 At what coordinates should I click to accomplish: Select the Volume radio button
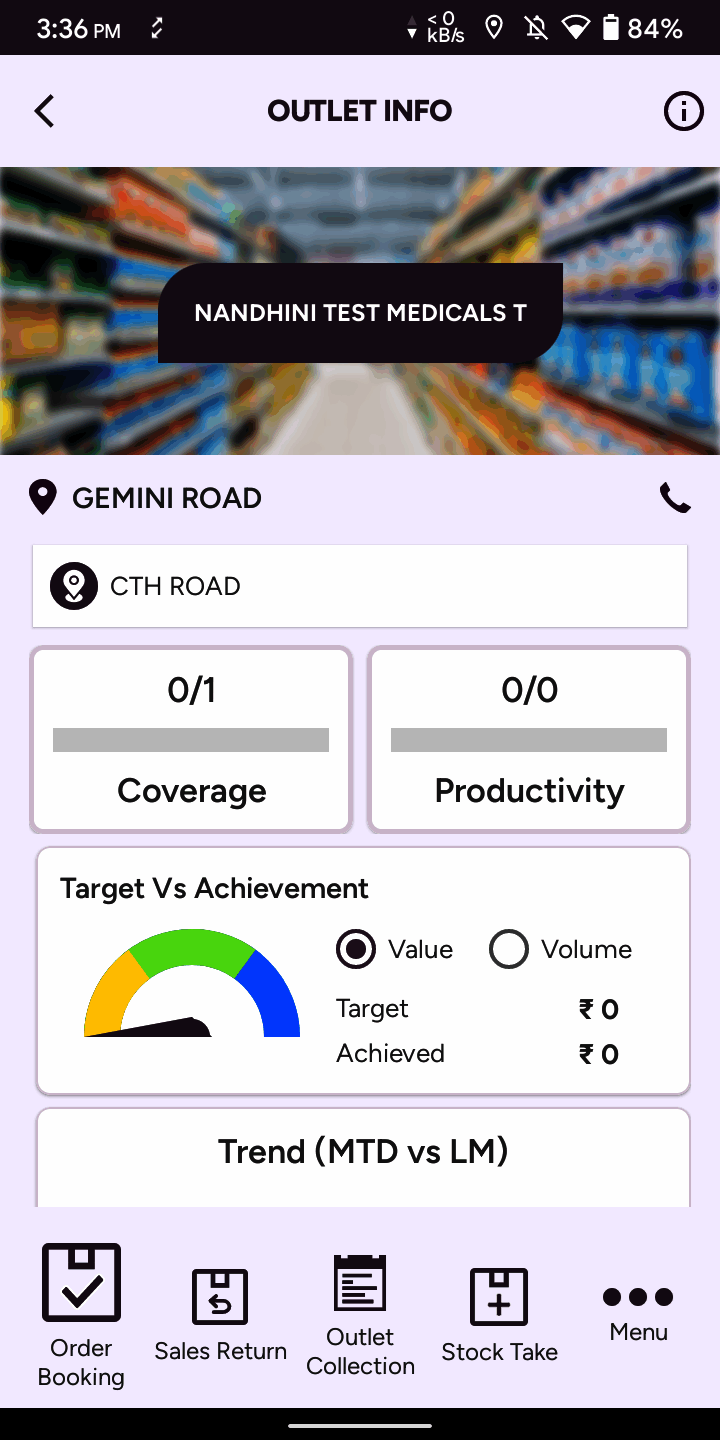[x=509, y=949]
